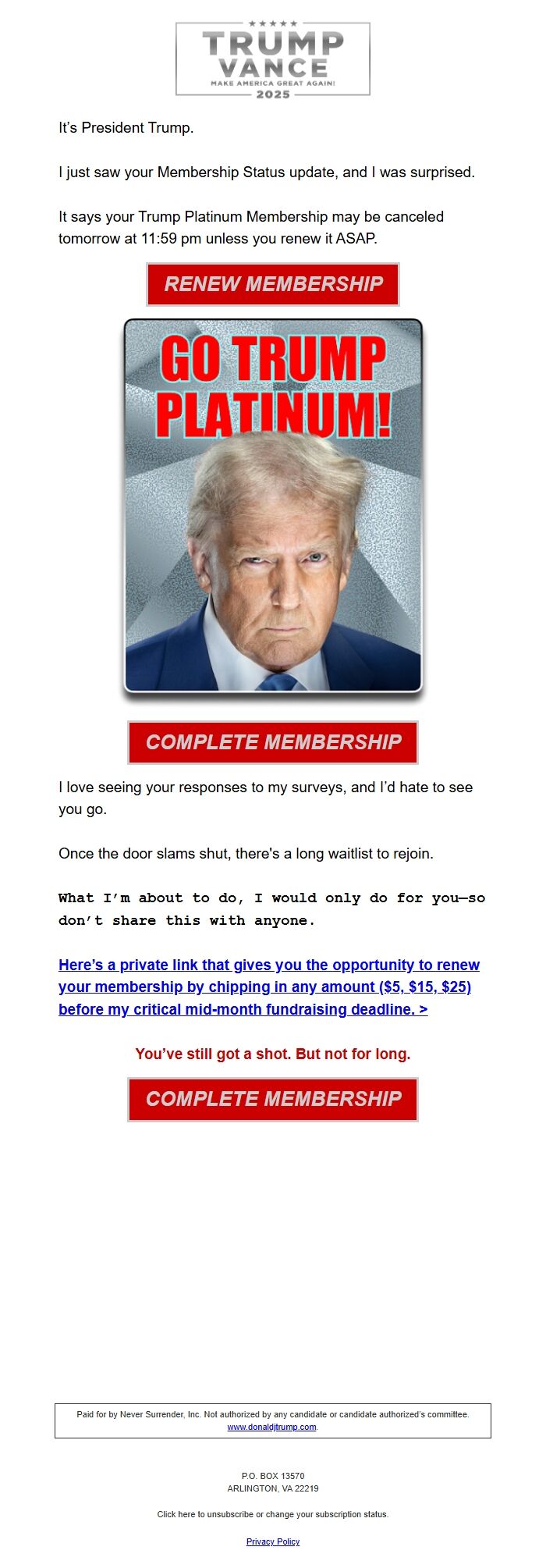Tap COMPLETE MEMBERSHIP directly beneath the Trump Platinum image

tap(273, 742)
